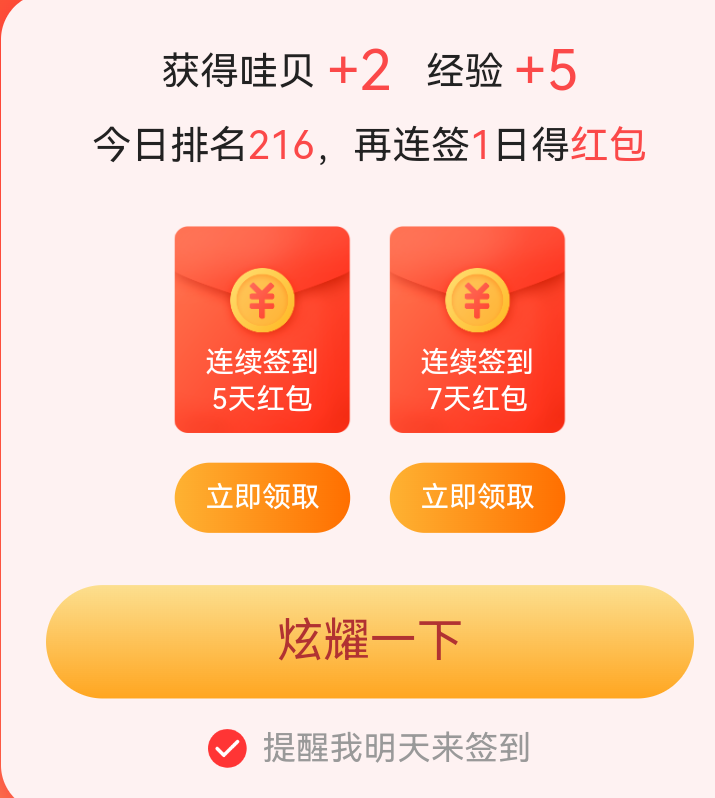Open the 连续签到5天红包 card
The height and width of the screenshot is (798, 715).
click(x=262, y=330)
